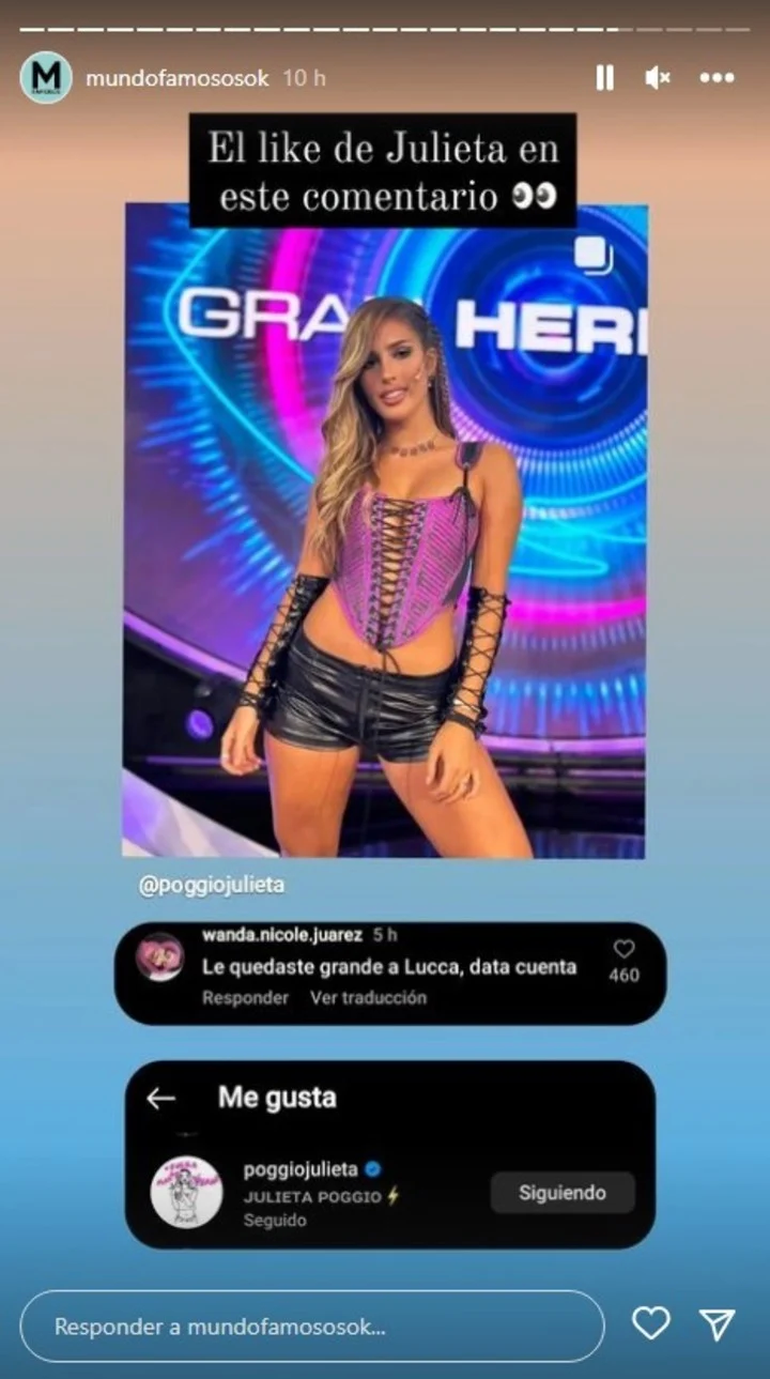Viewport: 770px width, 1379px height.
Task: Tap the mundofamososok username
Action: [177, 78]
